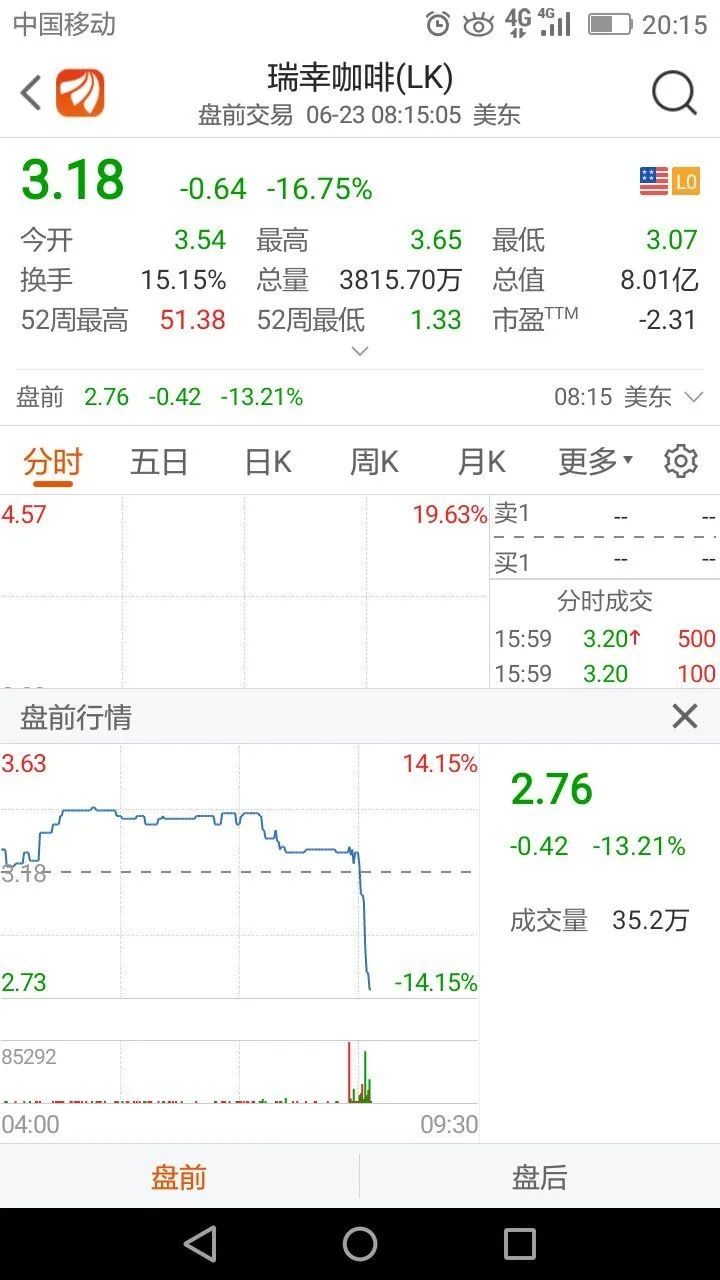Select the 分时 chart tab

[52, 462]
